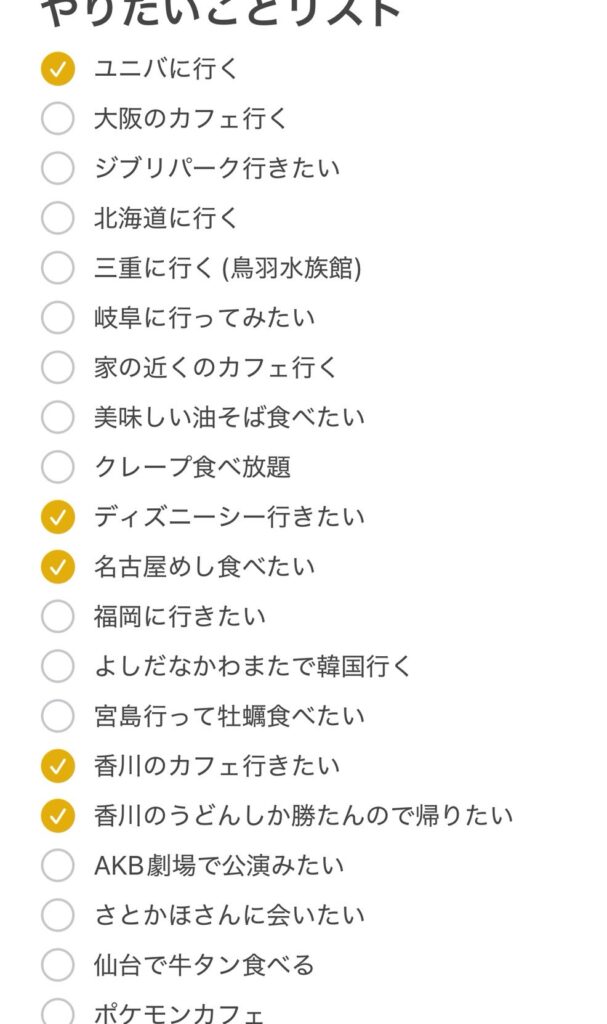The height and width of the screenshot is (1024, 607).
Task: Tick the 北海道に行く checkbox
Action: (57, 217)
